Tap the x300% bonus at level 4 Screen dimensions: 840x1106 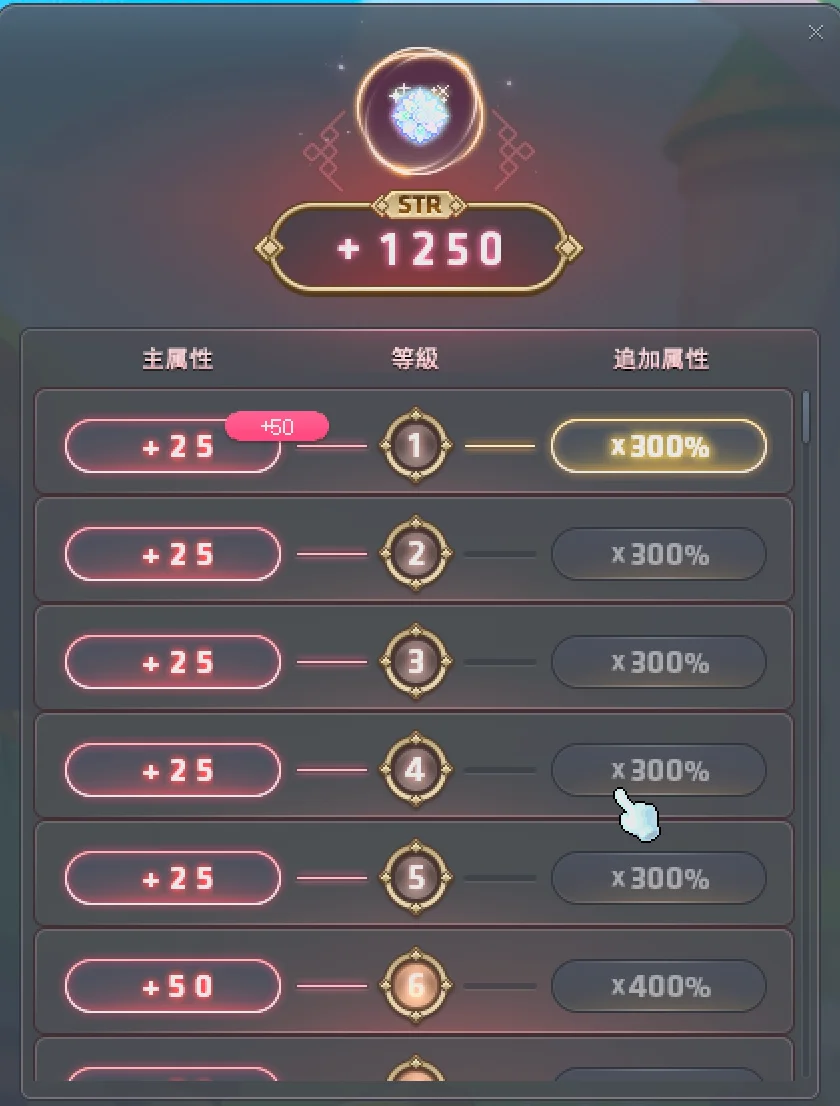tap(659, 770)
